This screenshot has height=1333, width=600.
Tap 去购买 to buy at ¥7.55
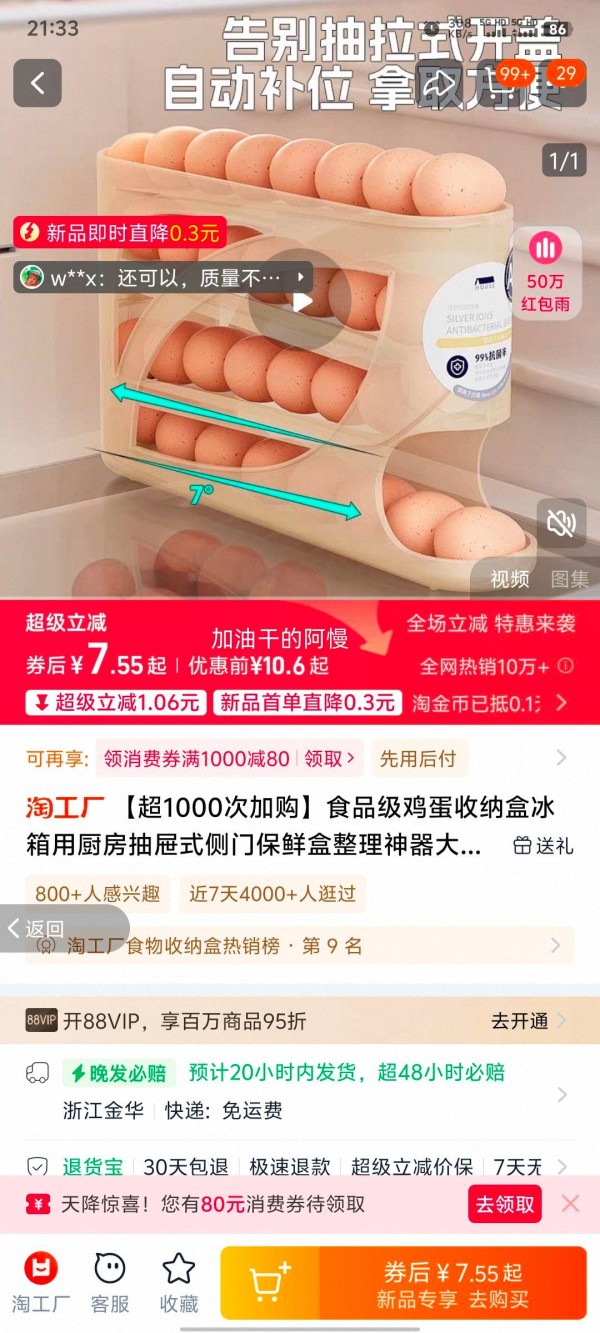[x=453, y=1285]
